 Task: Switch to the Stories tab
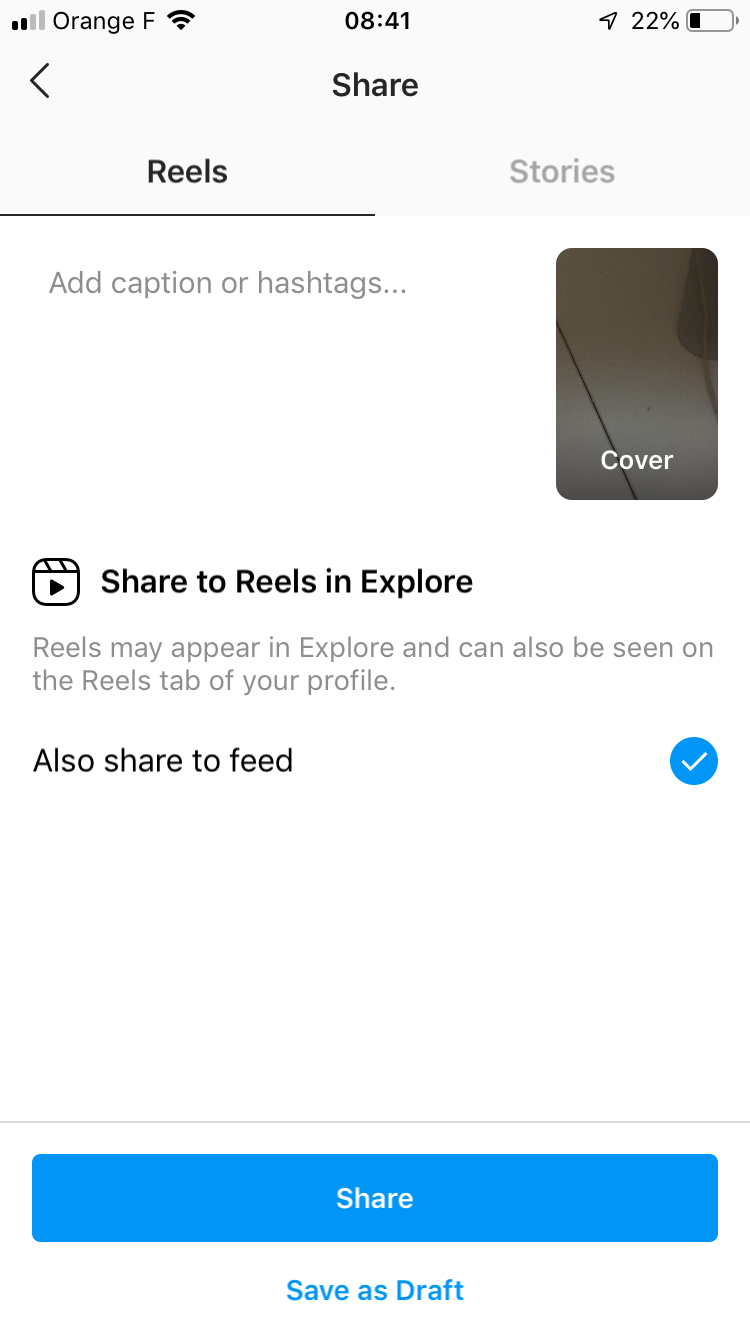click(x=562, y=172)
